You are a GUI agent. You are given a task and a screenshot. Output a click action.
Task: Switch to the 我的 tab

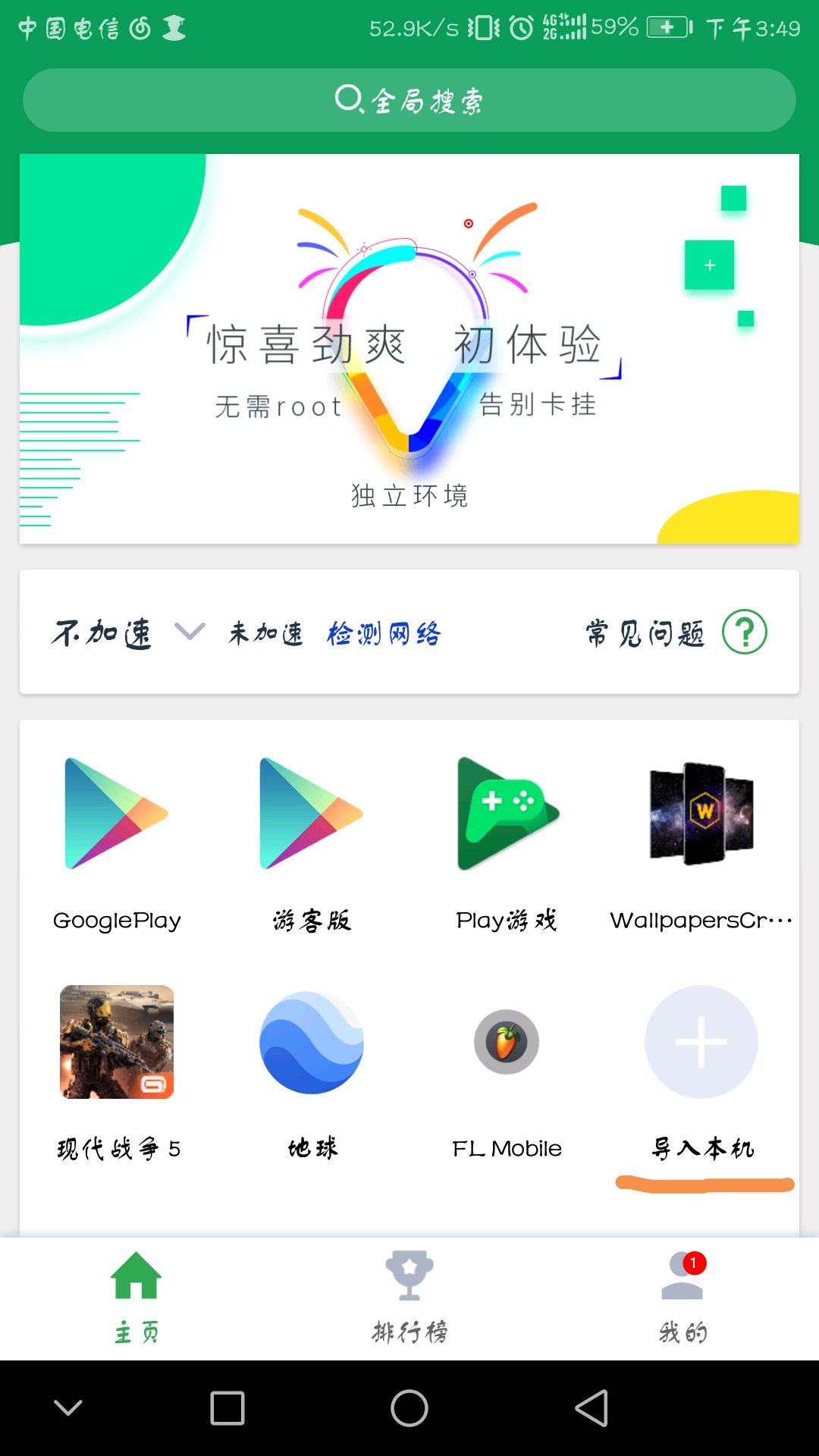(x=682, y=1298)
